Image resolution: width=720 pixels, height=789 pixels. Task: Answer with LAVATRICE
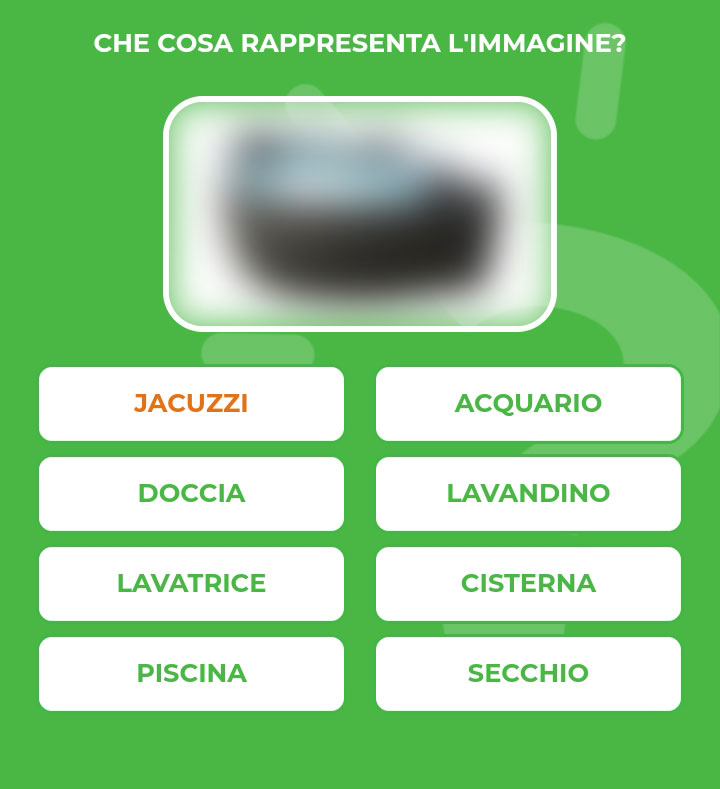(x=191, y=584)
